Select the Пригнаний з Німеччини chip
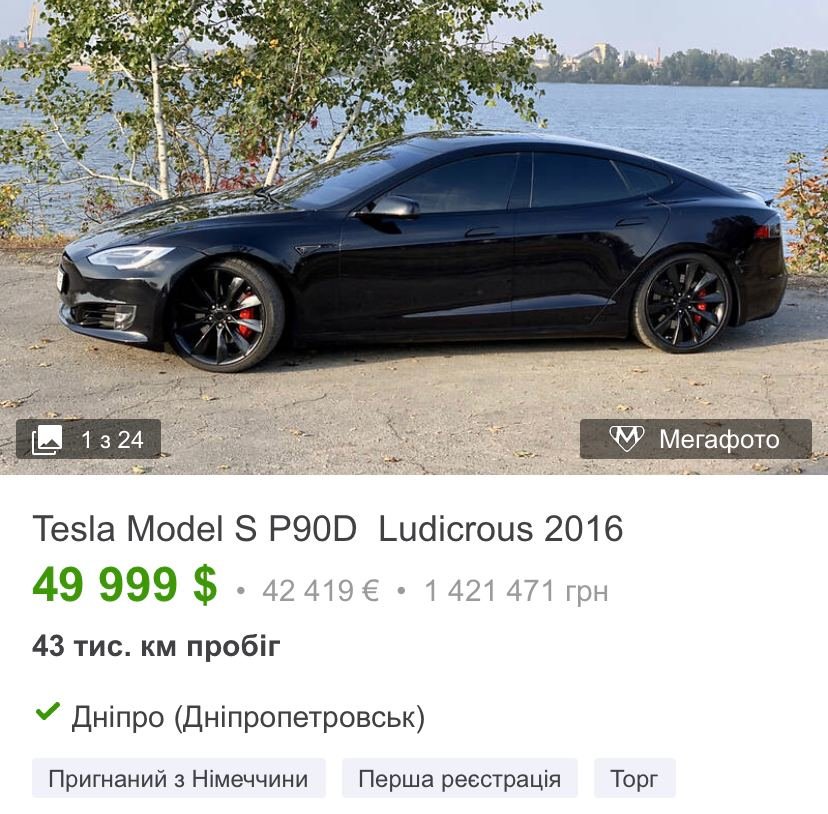The width and height of the screenshot is (828, 814). (x=179, y=778)
